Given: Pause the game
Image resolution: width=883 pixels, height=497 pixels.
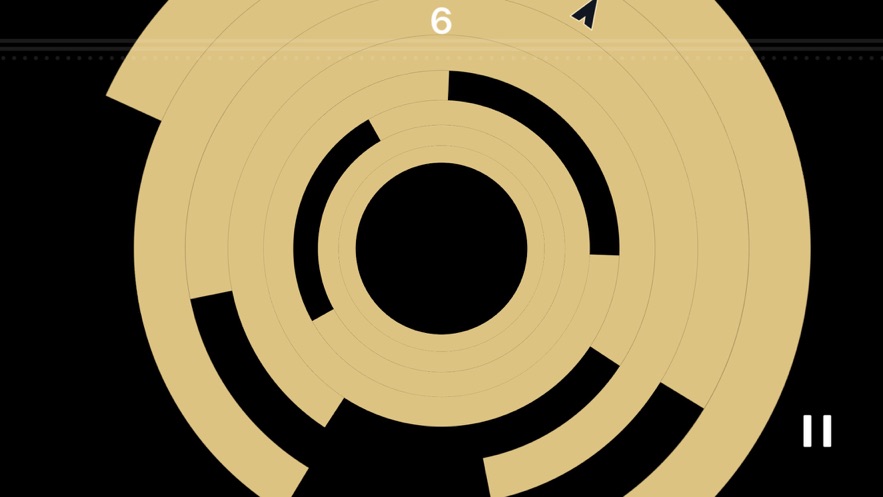Looking at the screenshot, I should [x=817, y=431].
